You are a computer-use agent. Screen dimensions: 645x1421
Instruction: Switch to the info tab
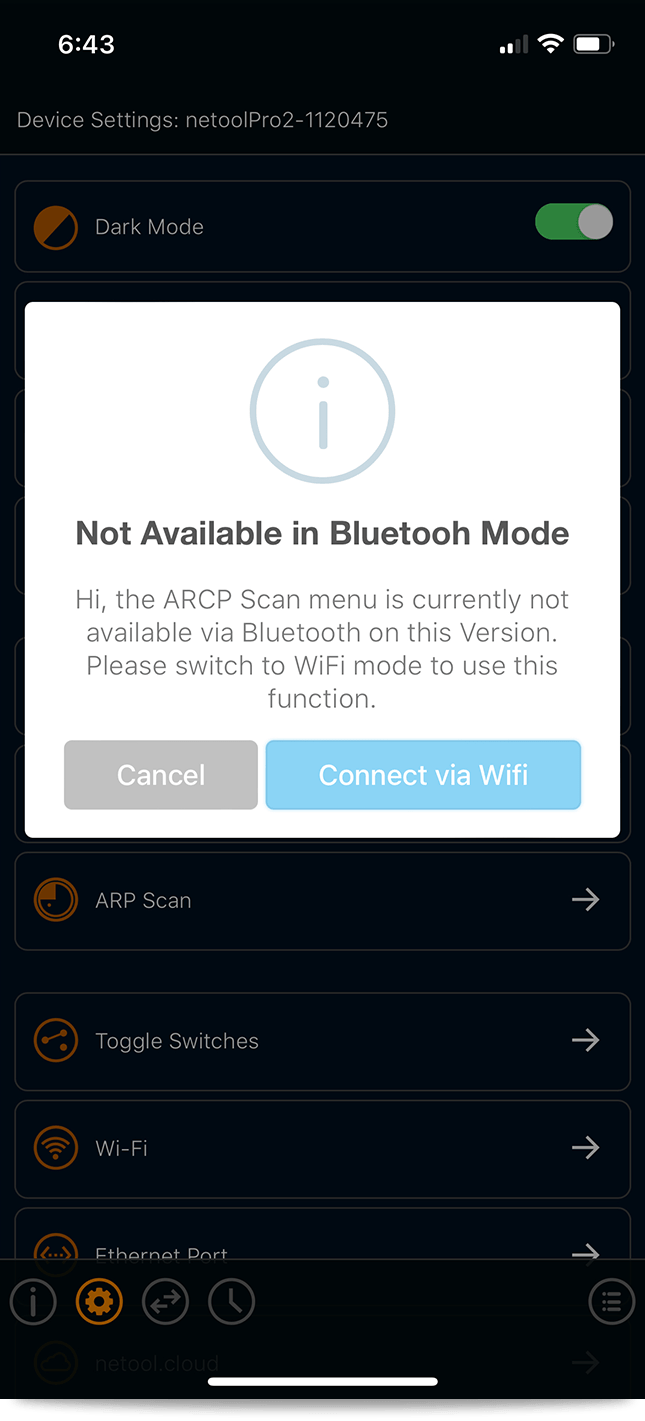(x=33, y=1301)
